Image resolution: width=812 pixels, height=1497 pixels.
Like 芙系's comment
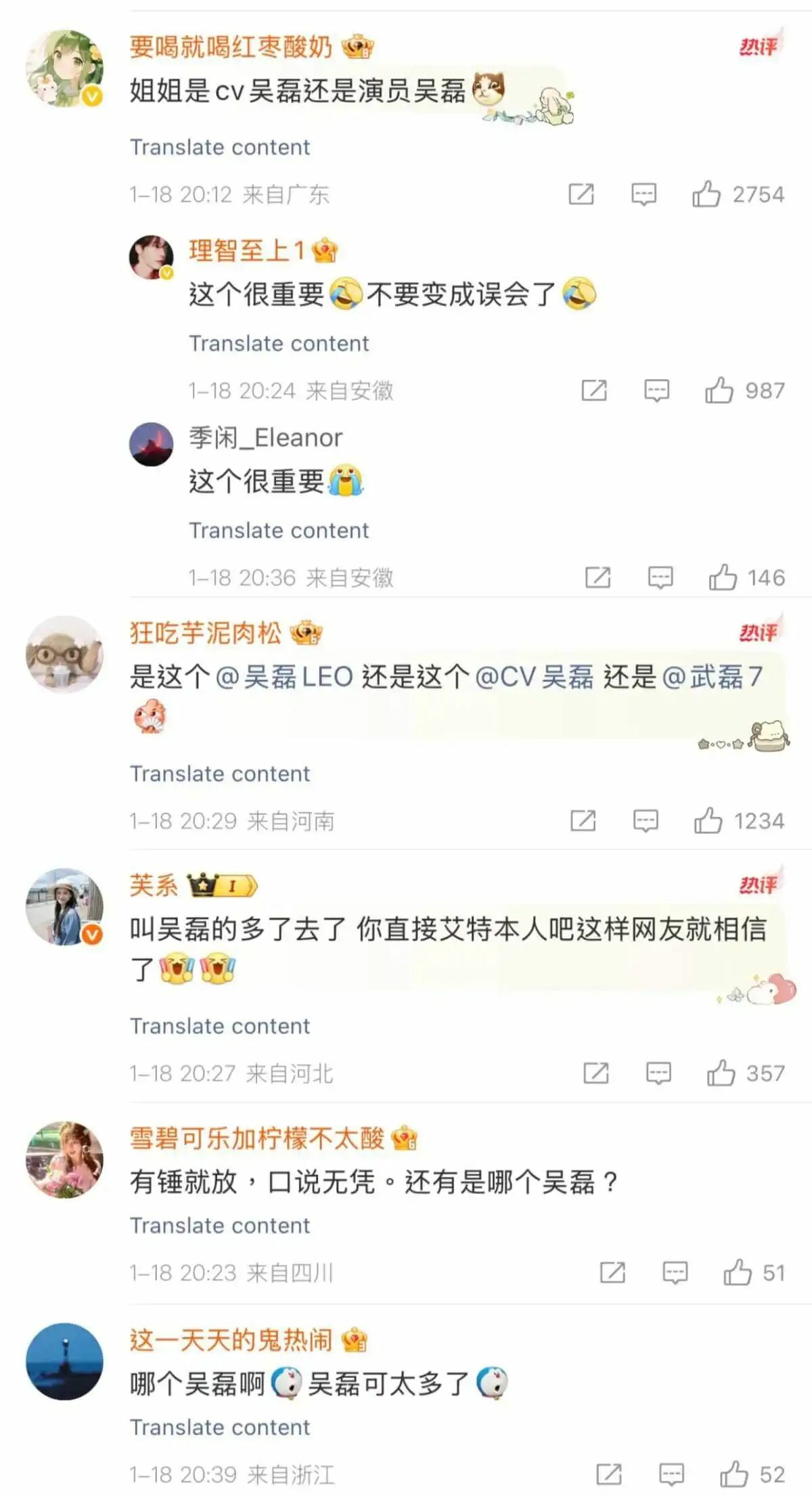click(721, 1073)
